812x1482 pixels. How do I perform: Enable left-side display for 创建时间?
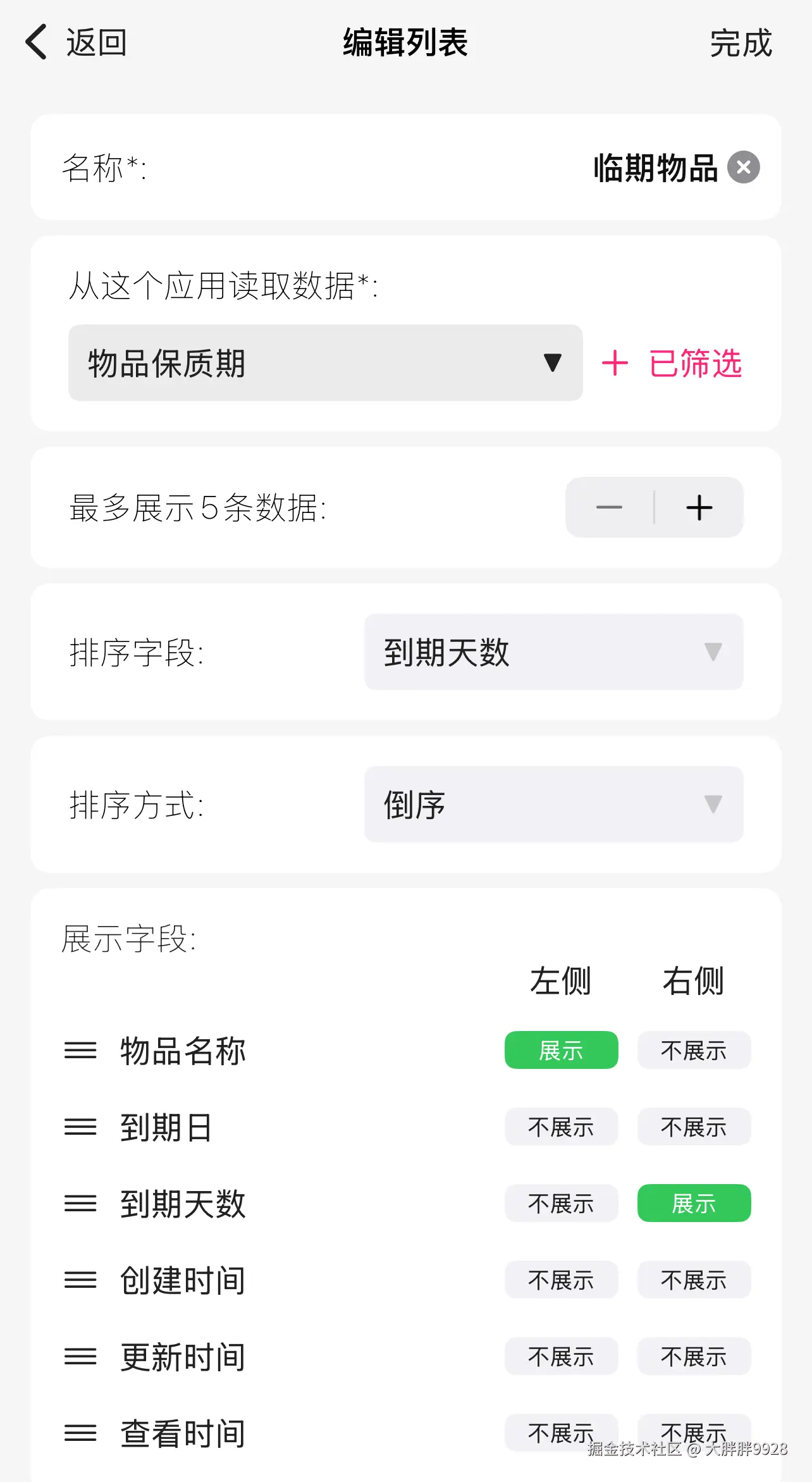point(561,1280)
